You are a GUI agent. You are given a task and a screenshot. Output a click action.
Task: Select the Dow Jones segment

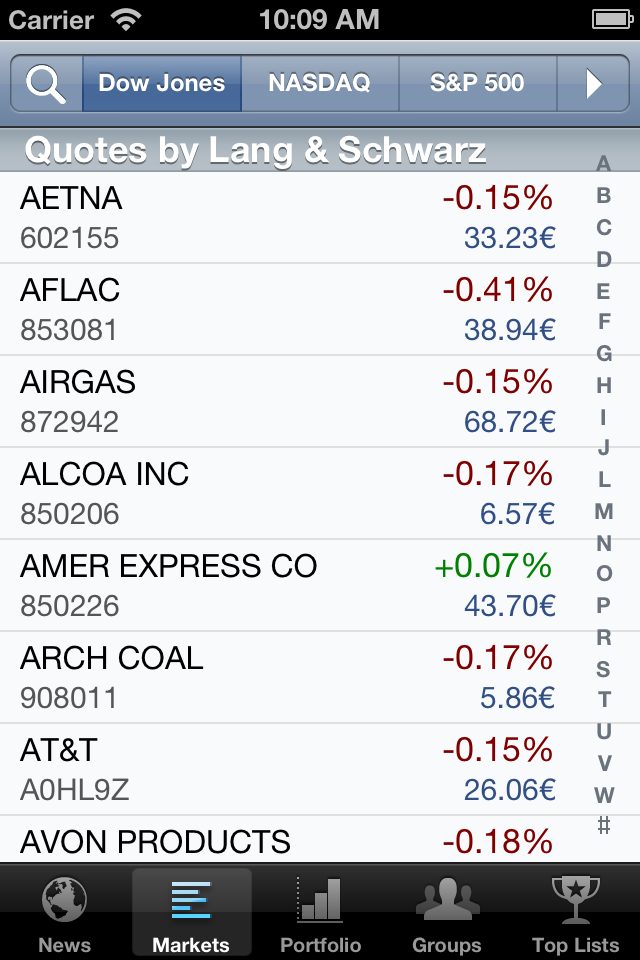[x=161, y=83]
